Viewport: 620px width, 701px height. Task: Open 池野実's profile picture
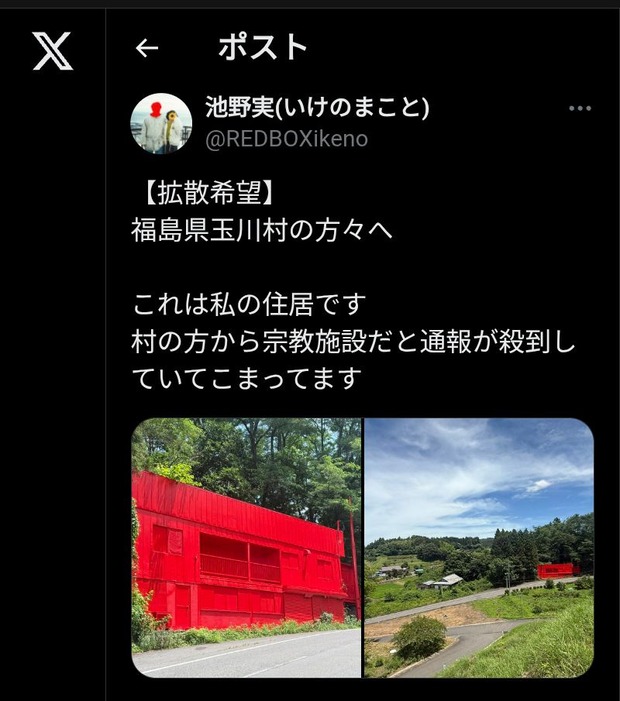[161, 124]
